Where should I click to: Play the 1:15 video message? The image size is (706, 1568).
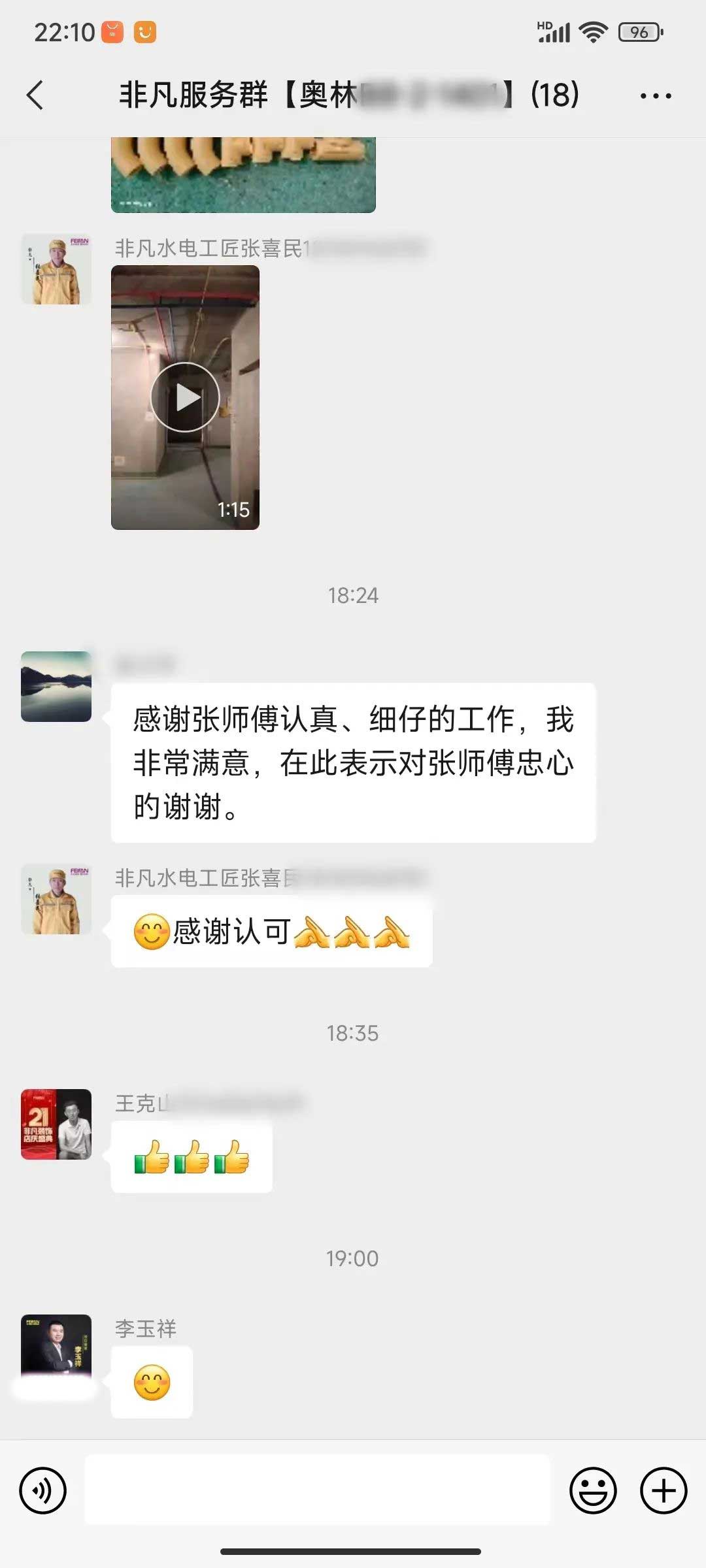click(x=185, y=397)
